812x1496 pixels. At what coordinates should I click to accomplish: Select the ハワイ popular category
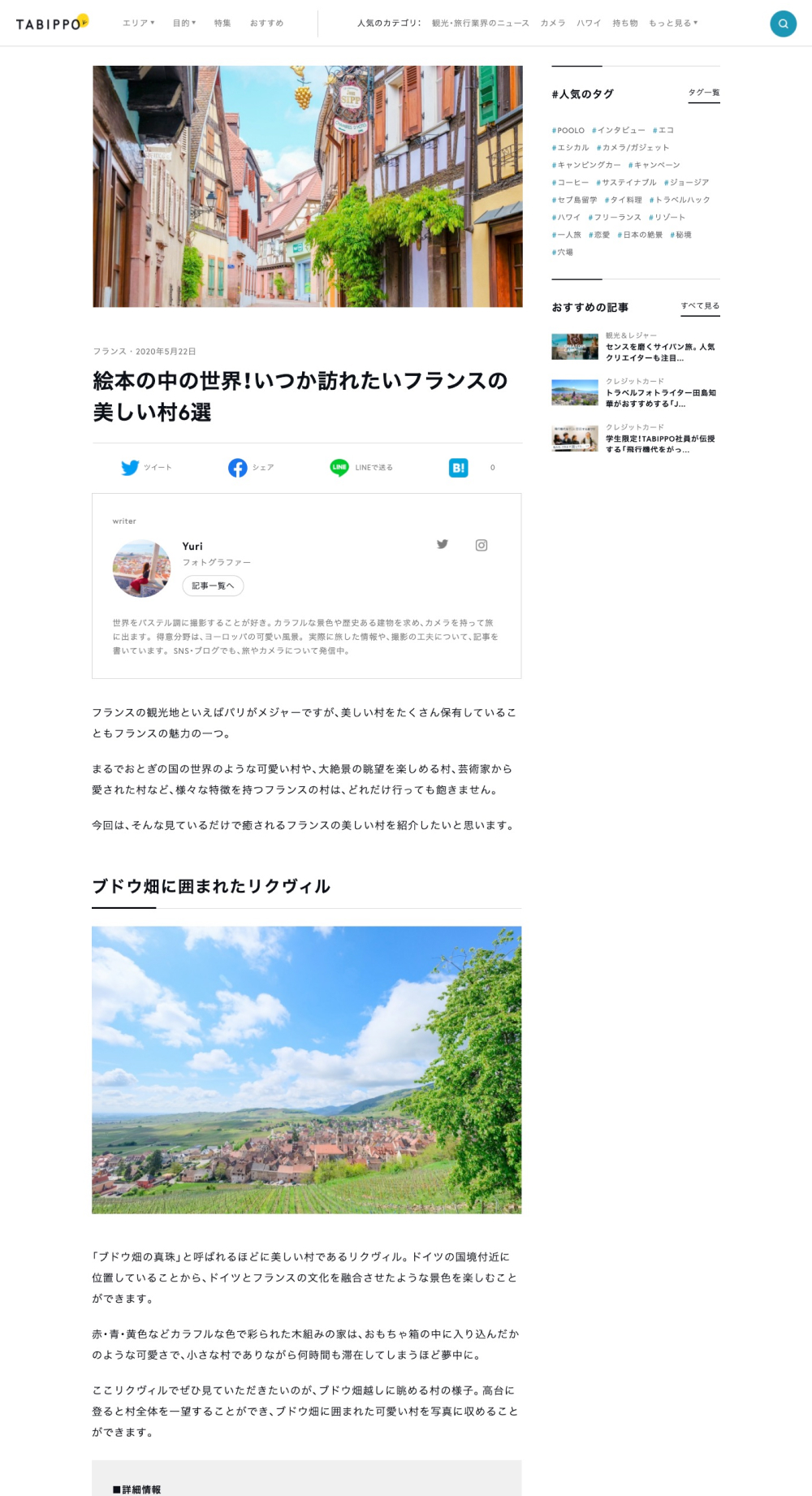click(x=589, y=24)
